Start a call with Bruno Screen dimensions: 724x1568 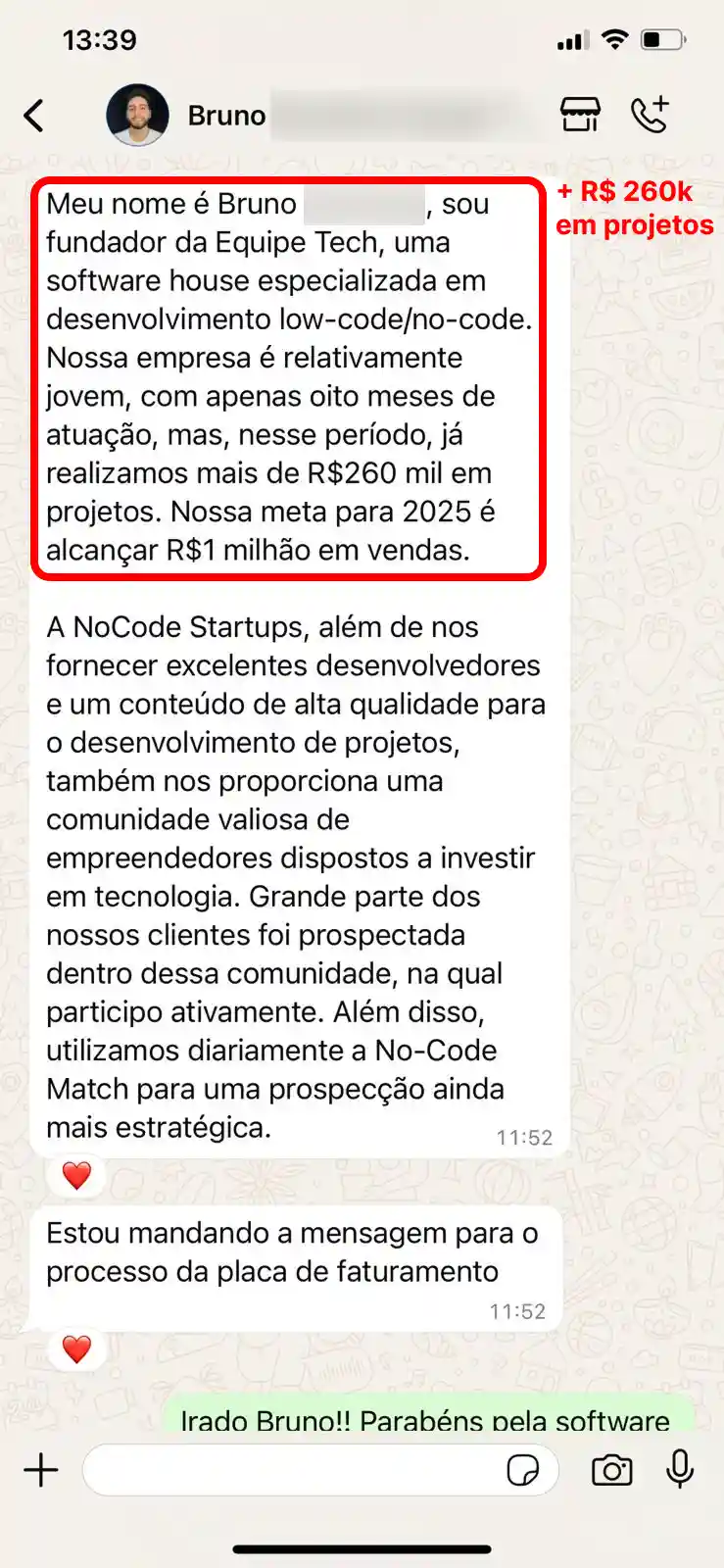point(650,115)
